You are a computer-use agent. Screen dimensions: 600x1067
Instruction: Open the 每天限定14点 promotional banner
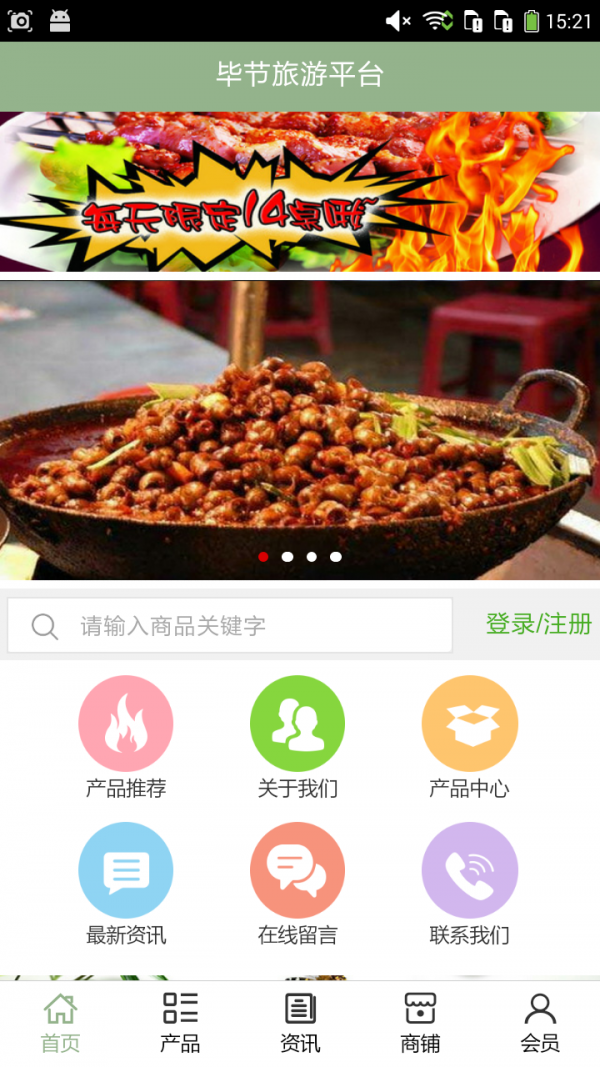(300, 191)
